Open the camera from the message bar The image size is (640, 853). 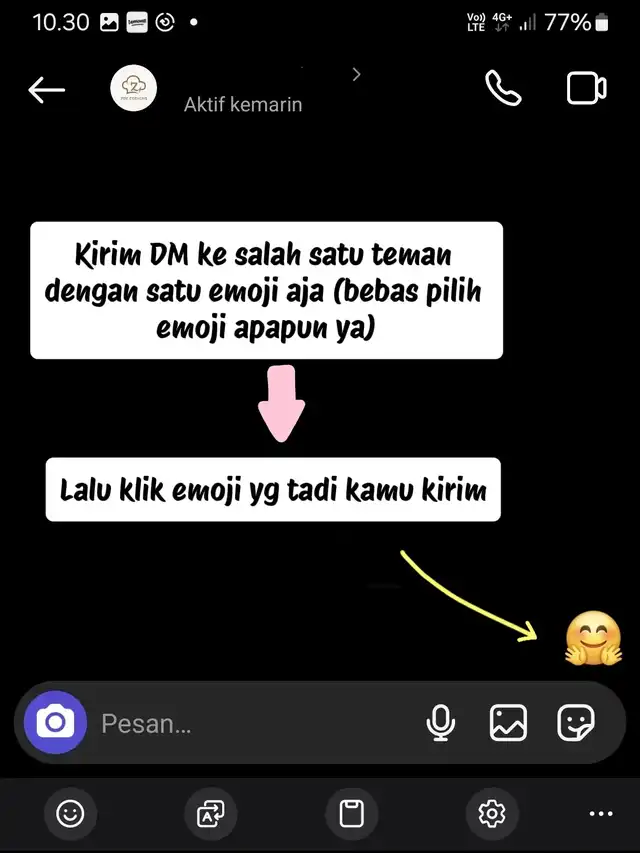tap(55, 722)
